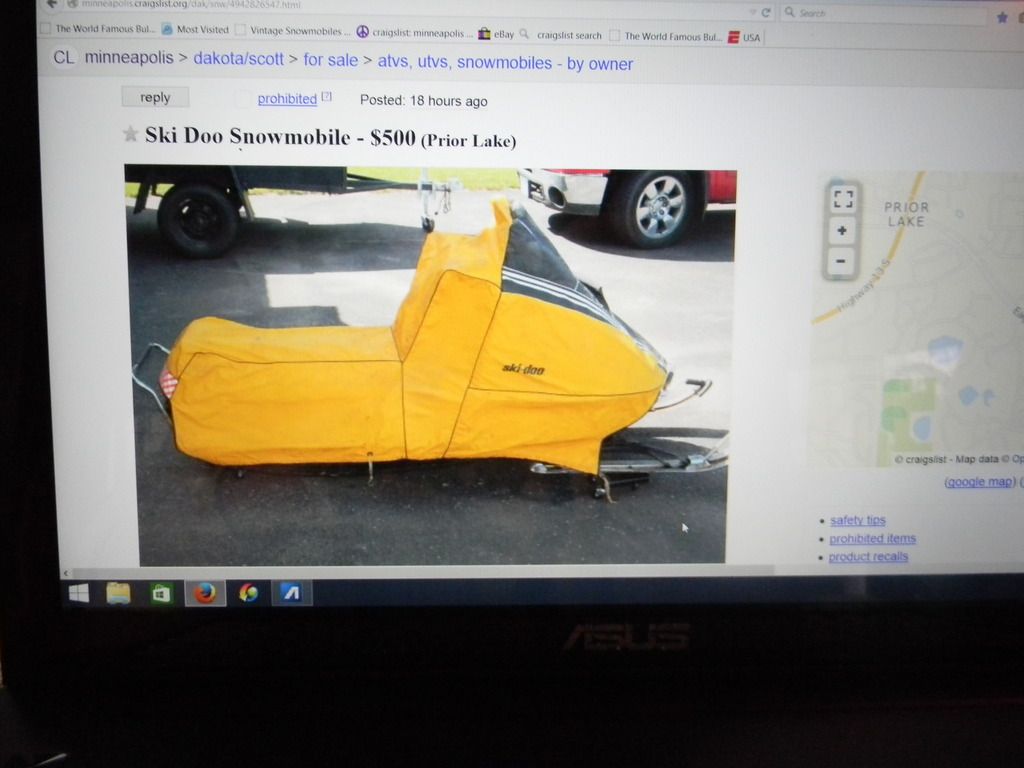This screenshot has height=768, width=1024.
Task: Open the Windows Start menu
Action: (x=78, y=593)
